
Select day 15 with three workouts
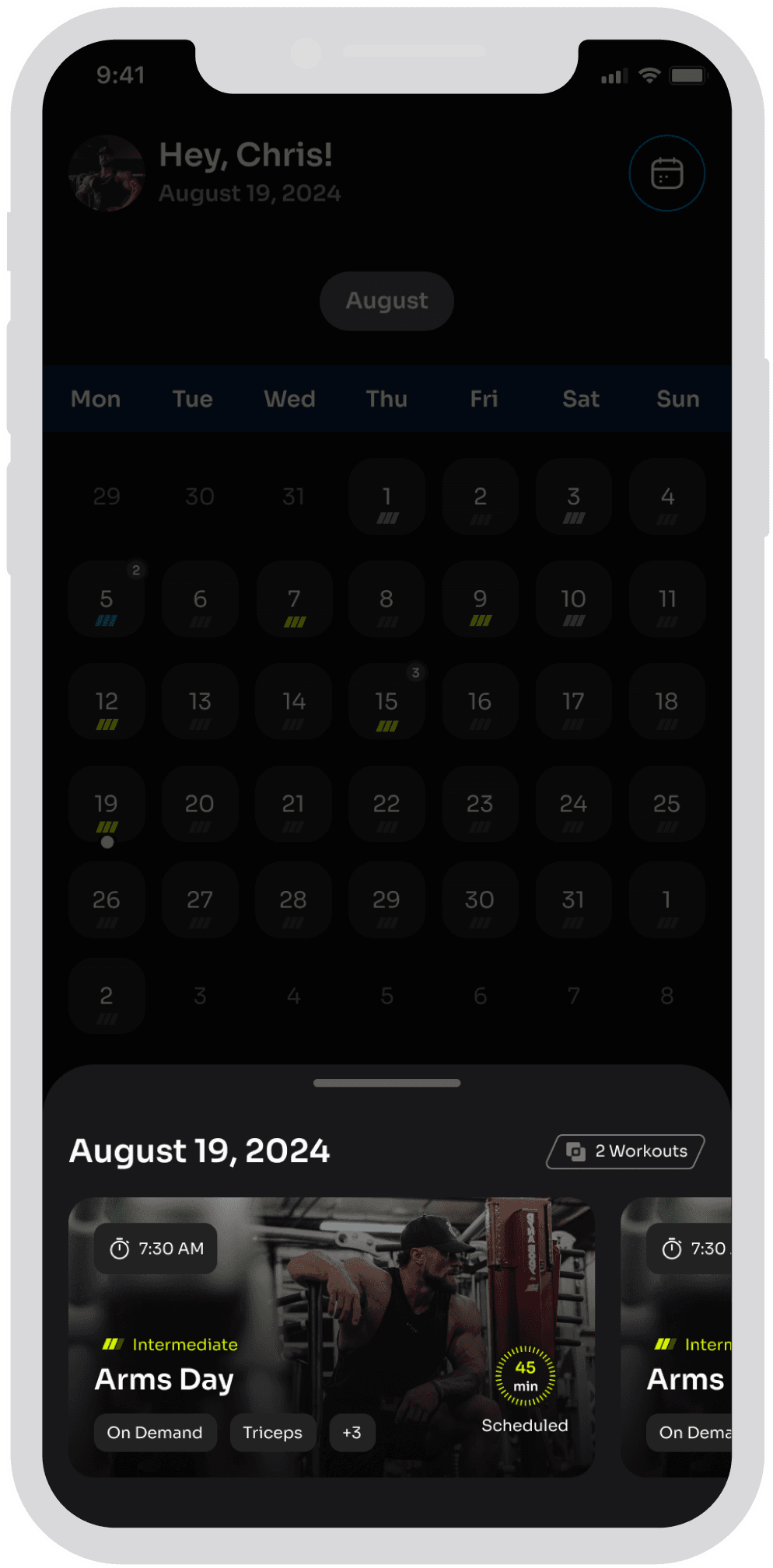click(x=386, y=702)
